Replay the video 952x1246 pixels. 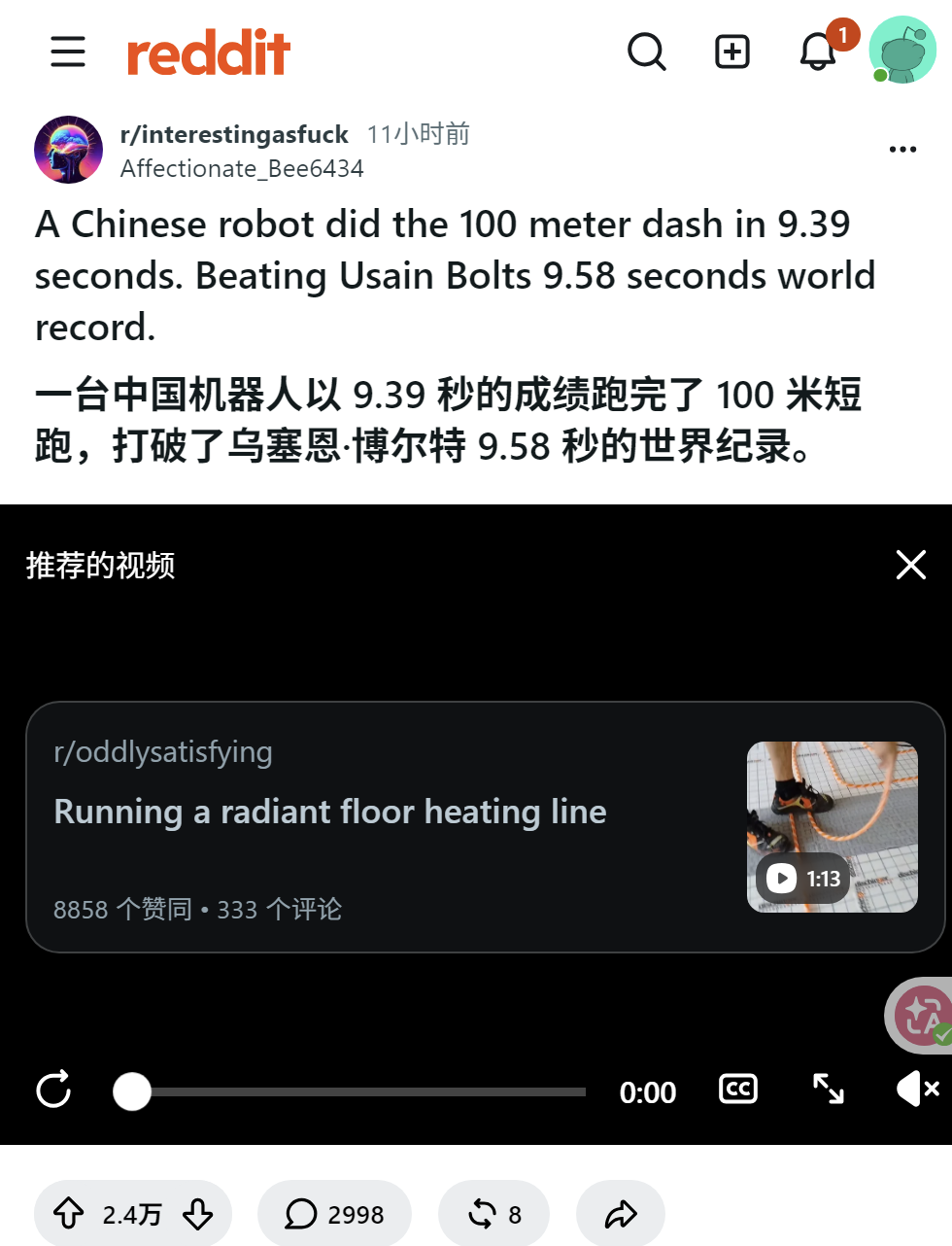point(53,1090)
